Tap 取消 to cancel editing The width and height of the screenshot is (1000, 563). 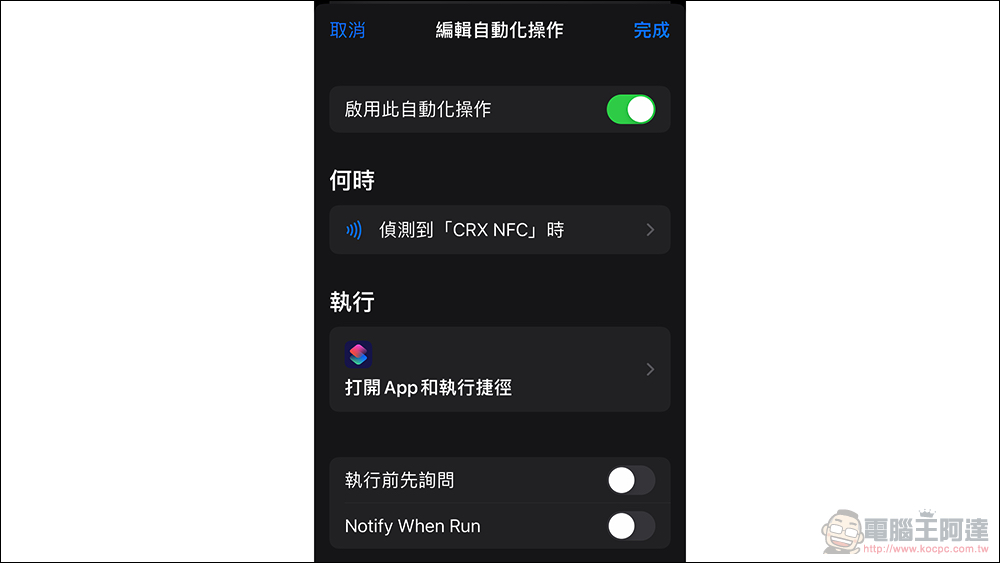[x=347, y=30]
